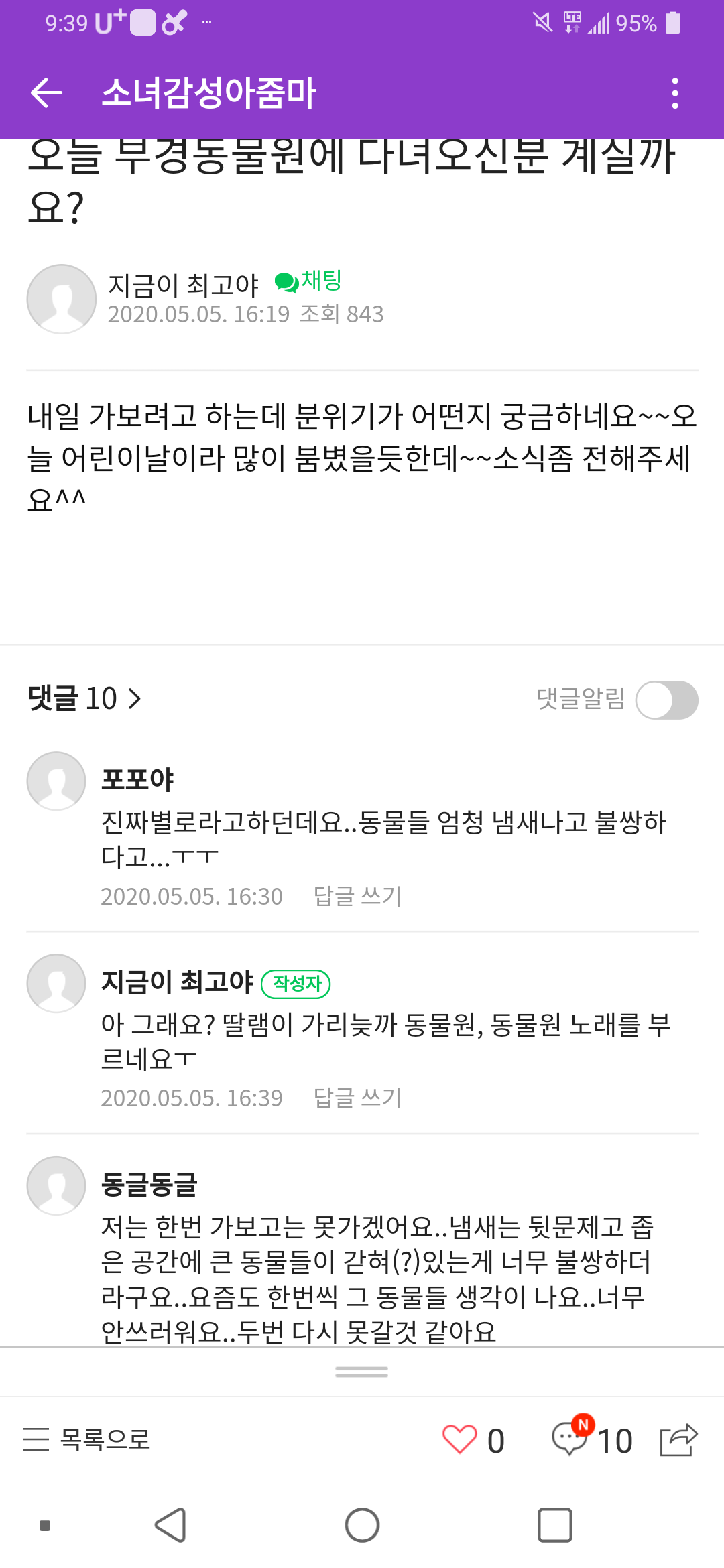Start chat with 지금이 최고야
The height and width of the screenshot is (1568, 724).
pos(309,281)
